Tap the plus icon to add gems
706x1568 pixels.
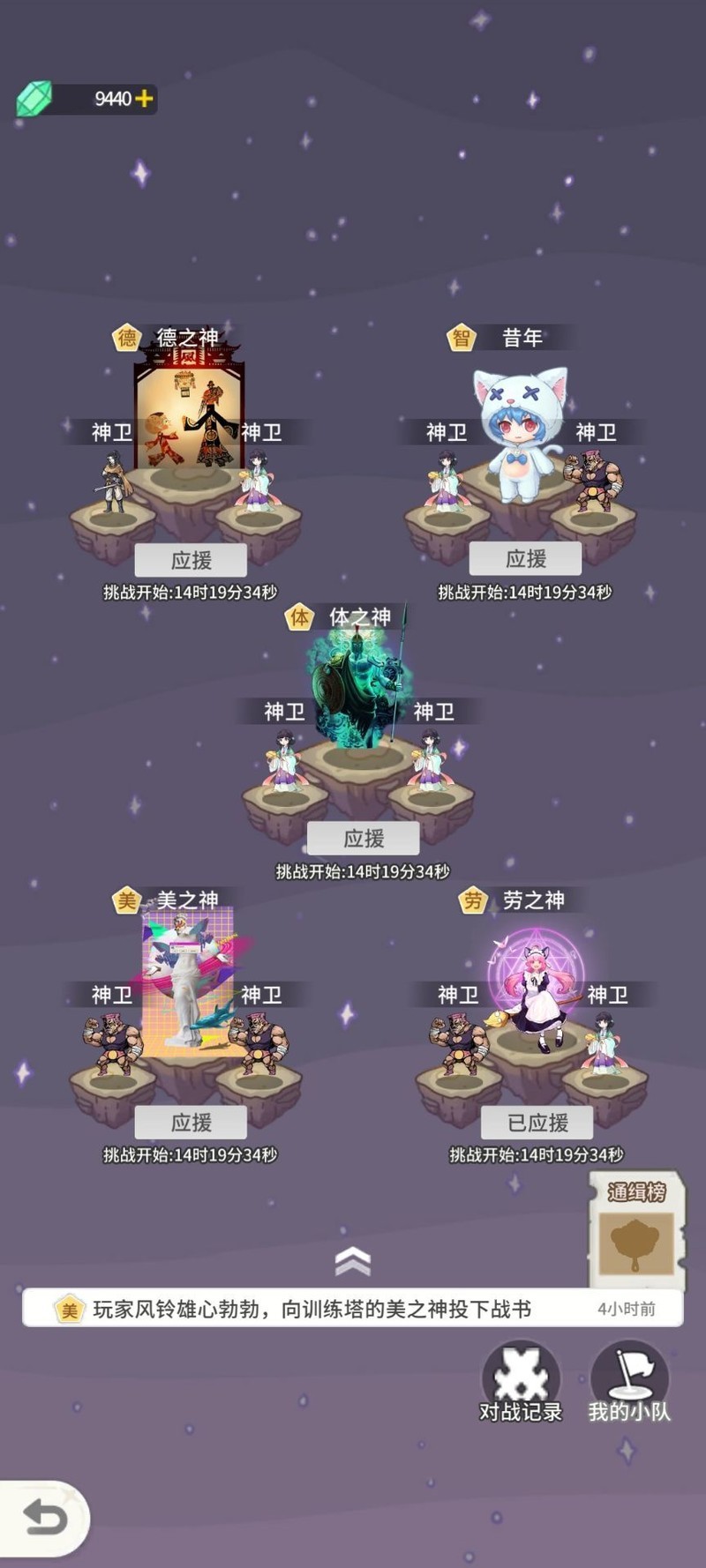point(144,99)
